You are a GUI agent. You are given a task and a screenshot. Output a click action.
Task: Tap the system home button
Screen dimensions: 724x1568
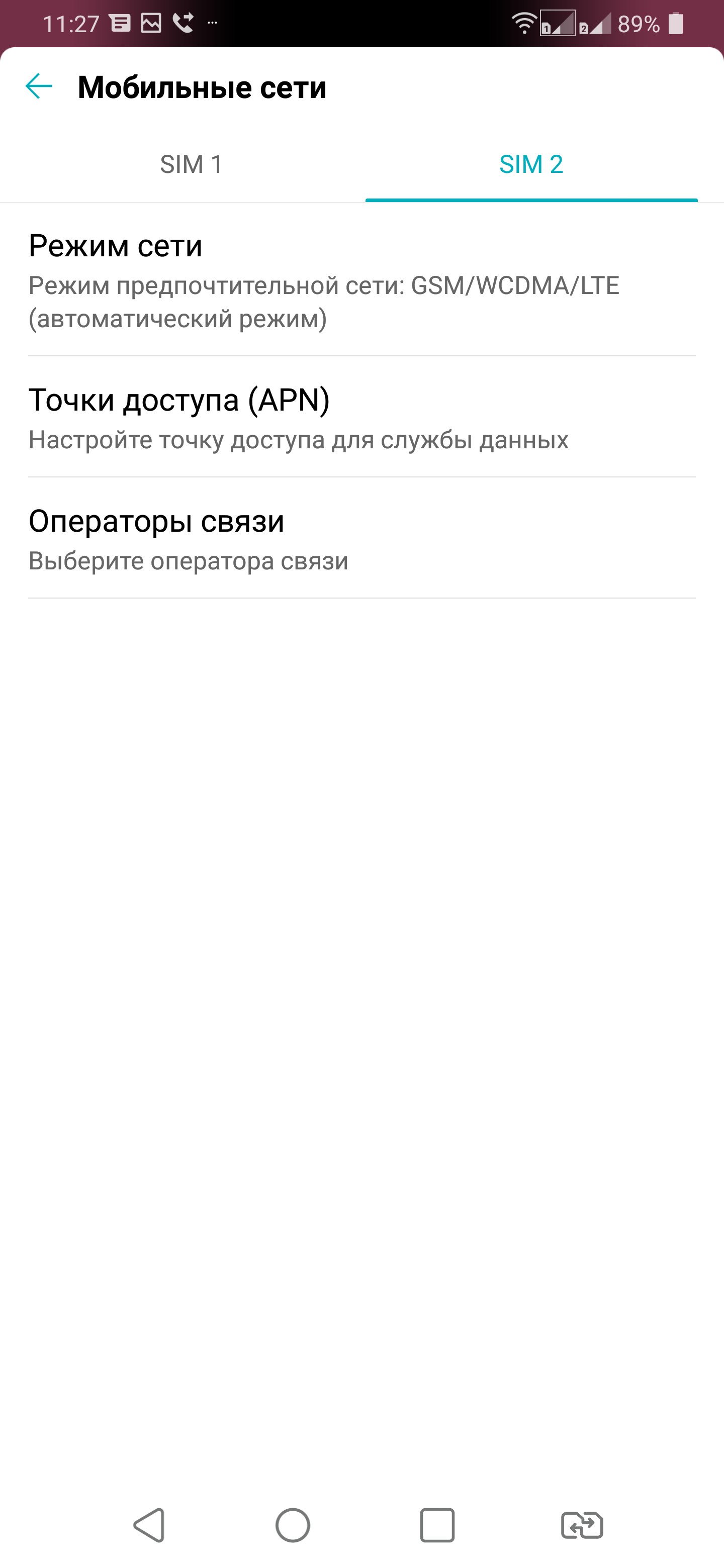point(293,1525)
